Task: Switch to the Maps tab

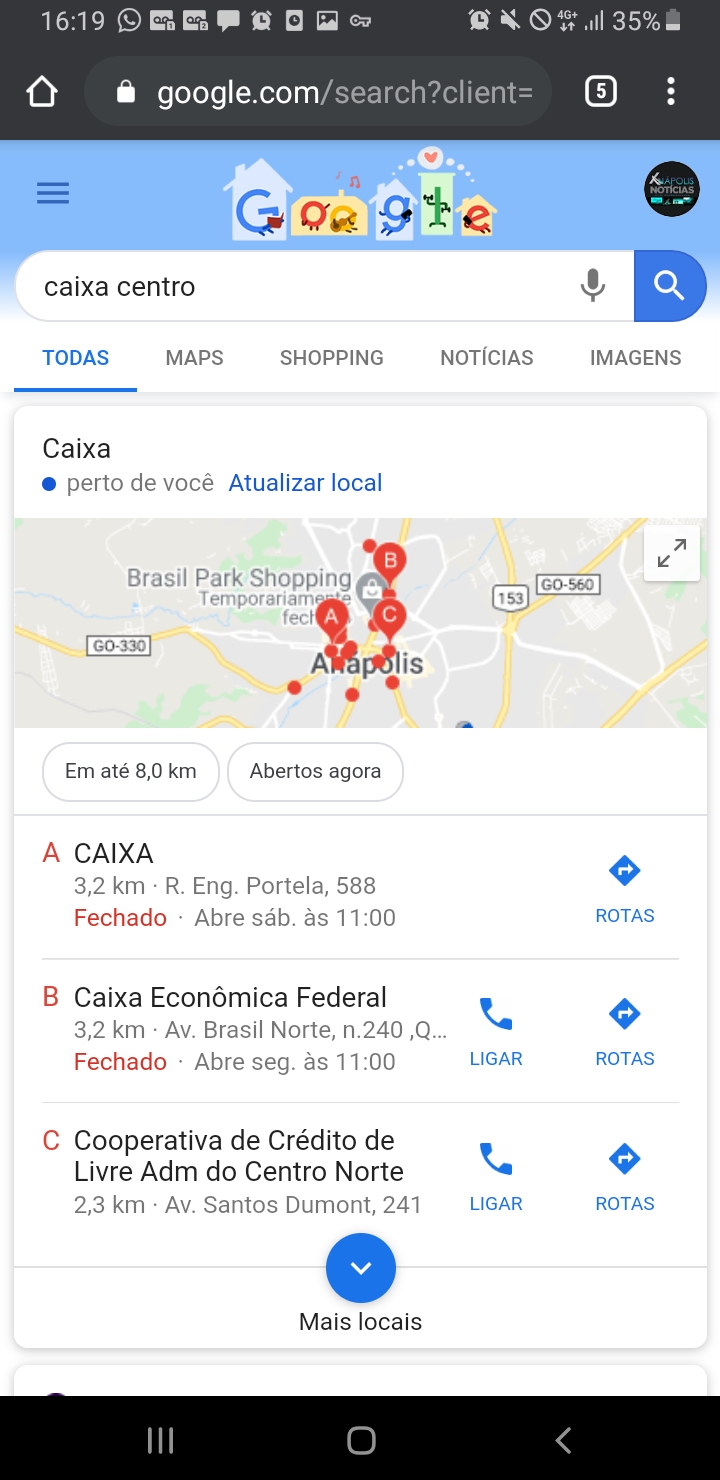Action: pyautogui.click(x=194, y=358)
